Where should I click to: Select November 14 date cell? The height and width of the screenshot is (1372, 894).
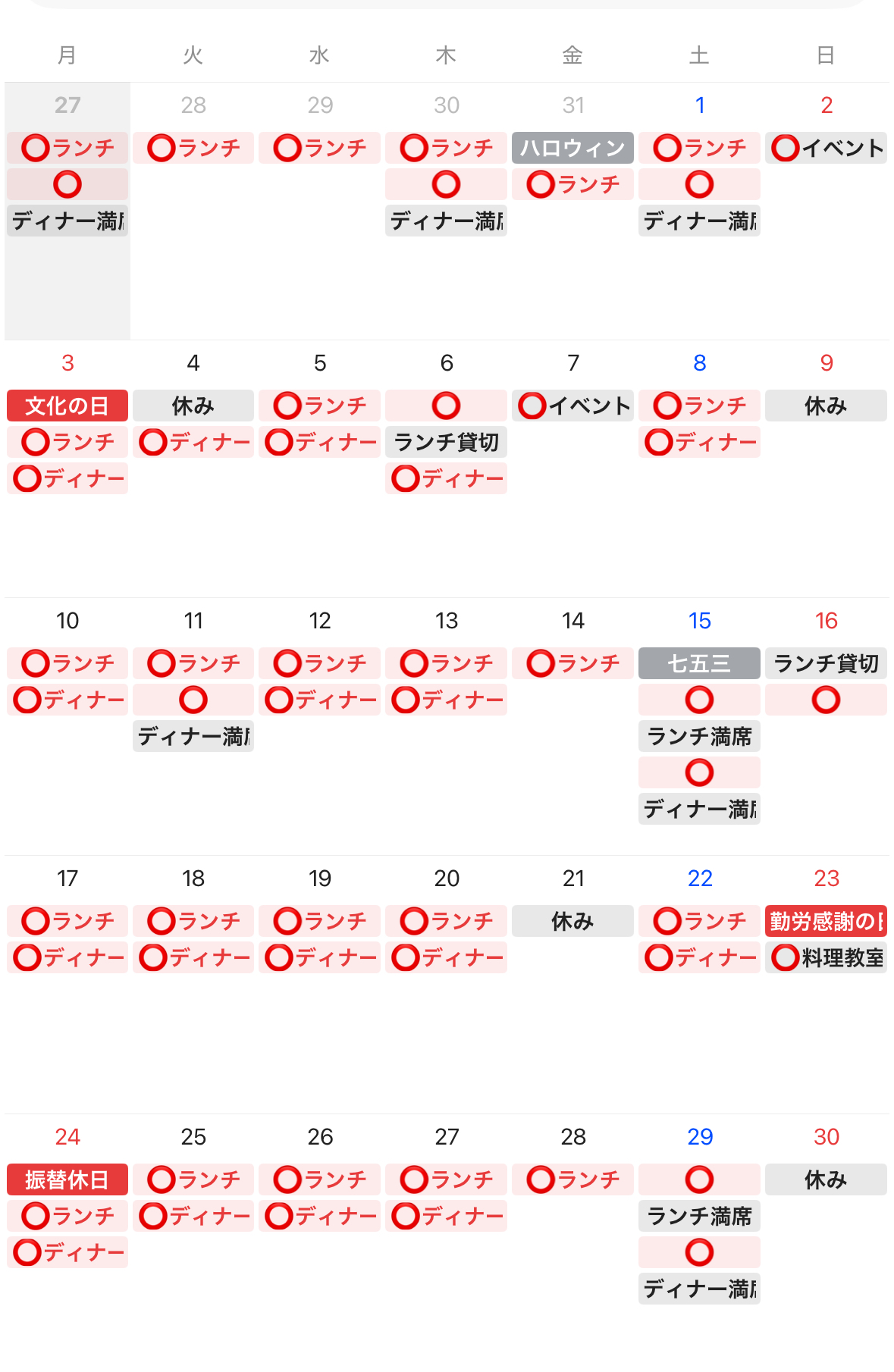click(x=573, y=621)
